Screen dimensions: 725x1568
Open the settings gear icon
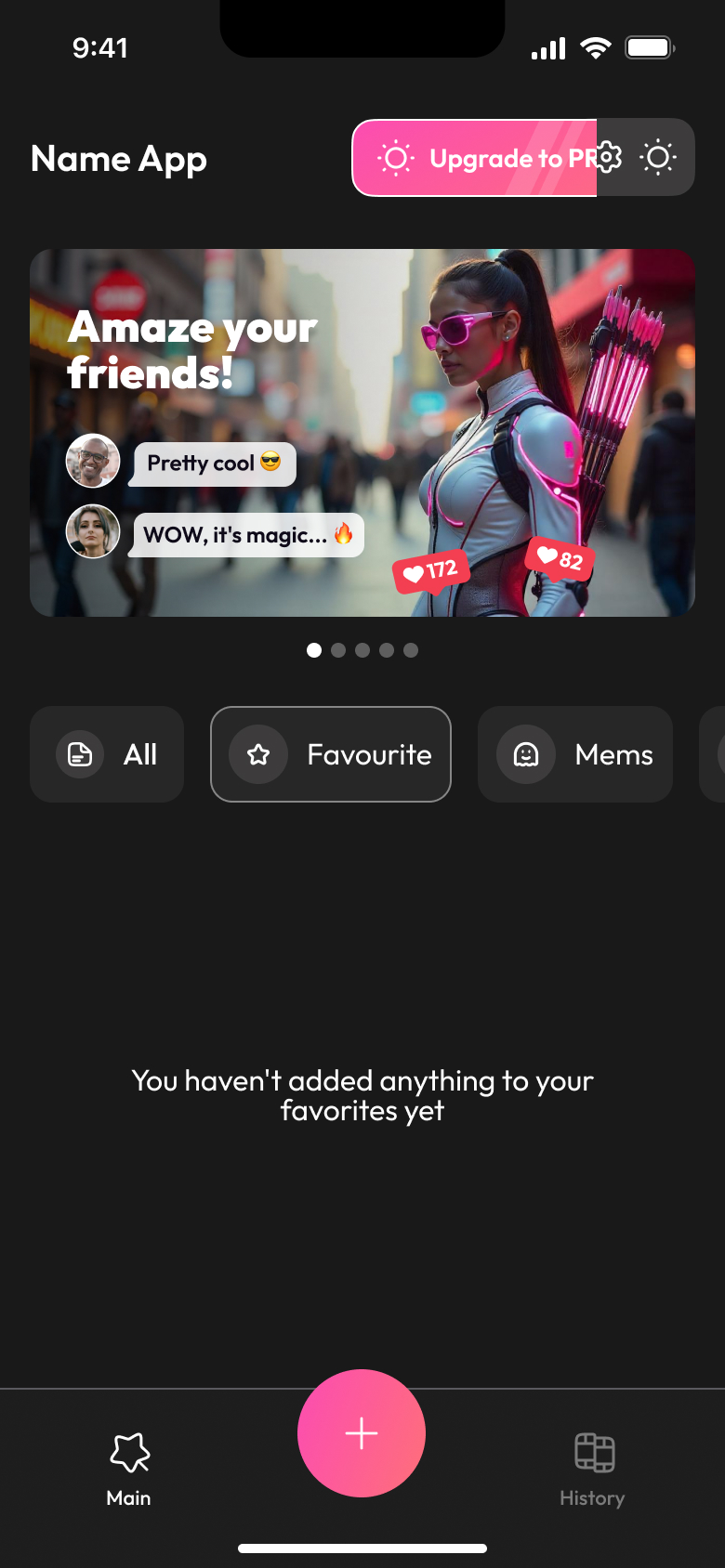tap(609, 157)
